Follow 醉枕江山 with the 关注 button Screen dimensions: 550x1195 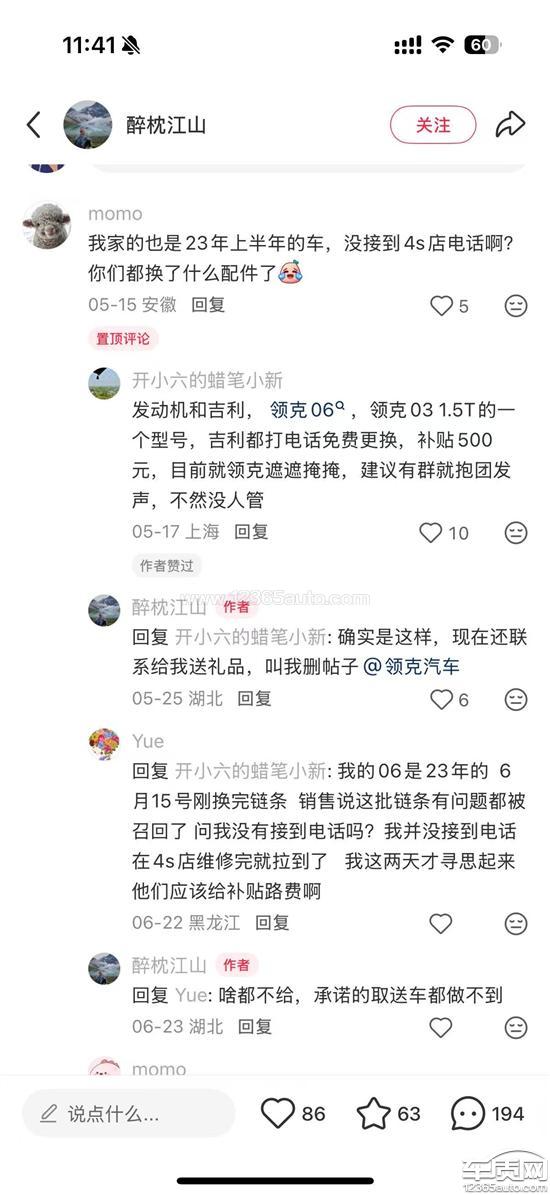[x=433, y=125]
